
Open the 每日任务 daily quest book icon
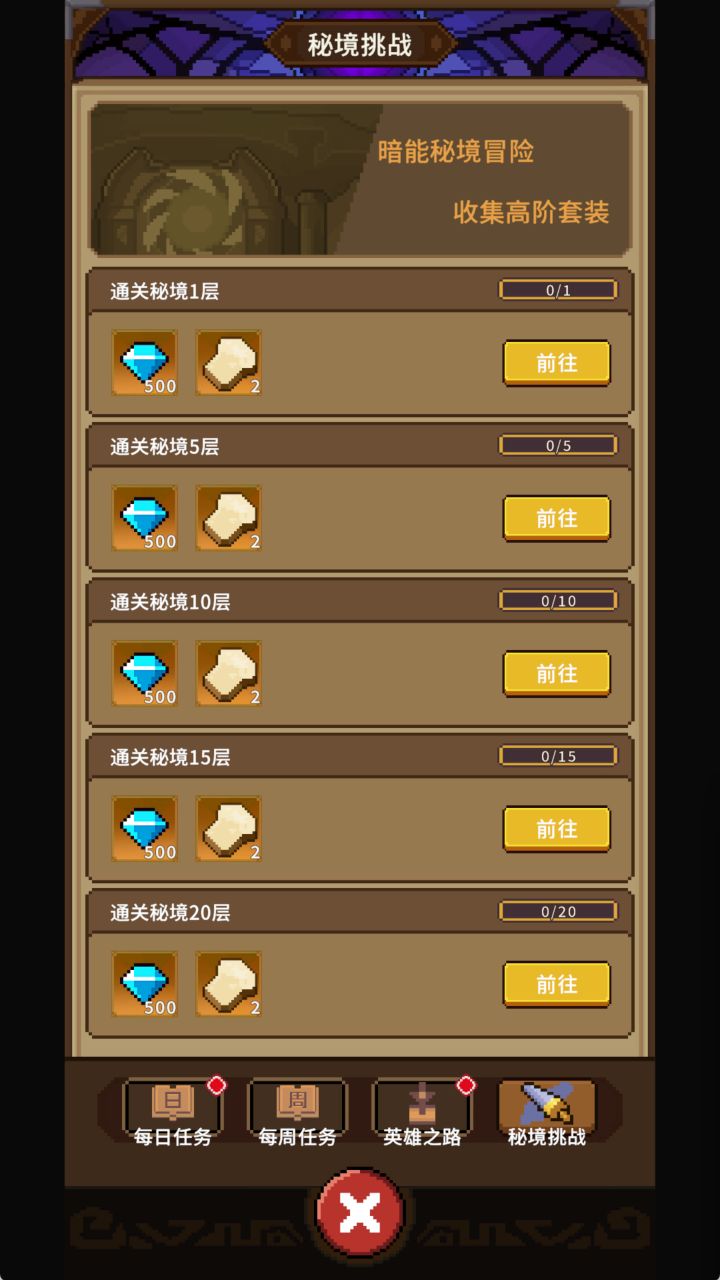click(170, 1100)
